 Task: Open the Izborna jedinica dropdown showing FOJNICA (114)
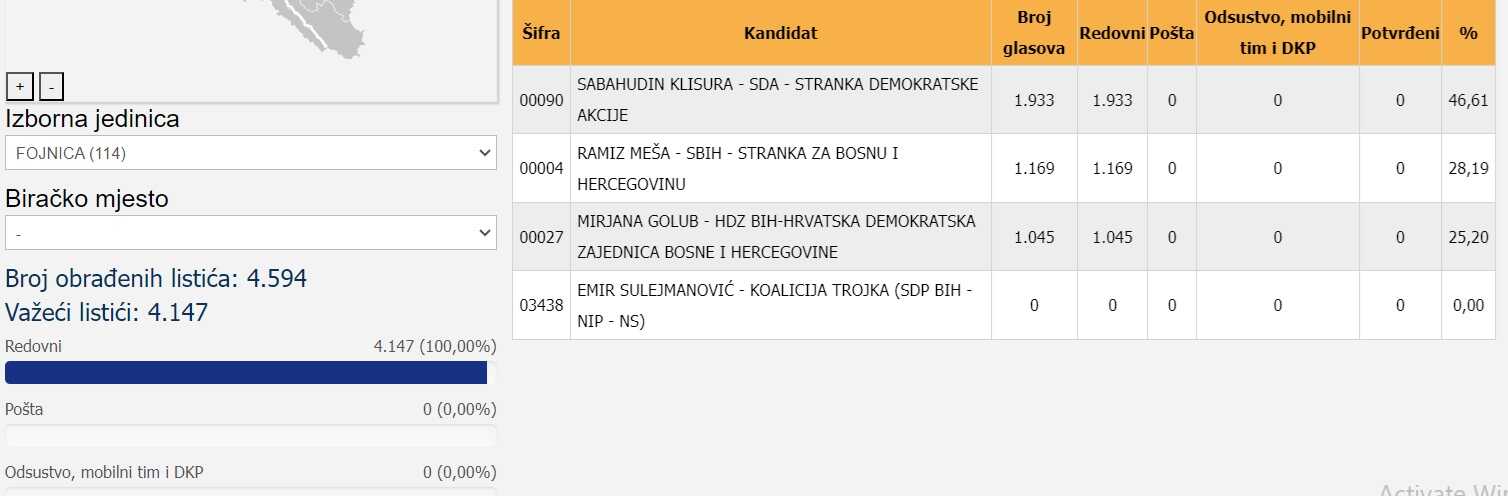coord(251,153)
